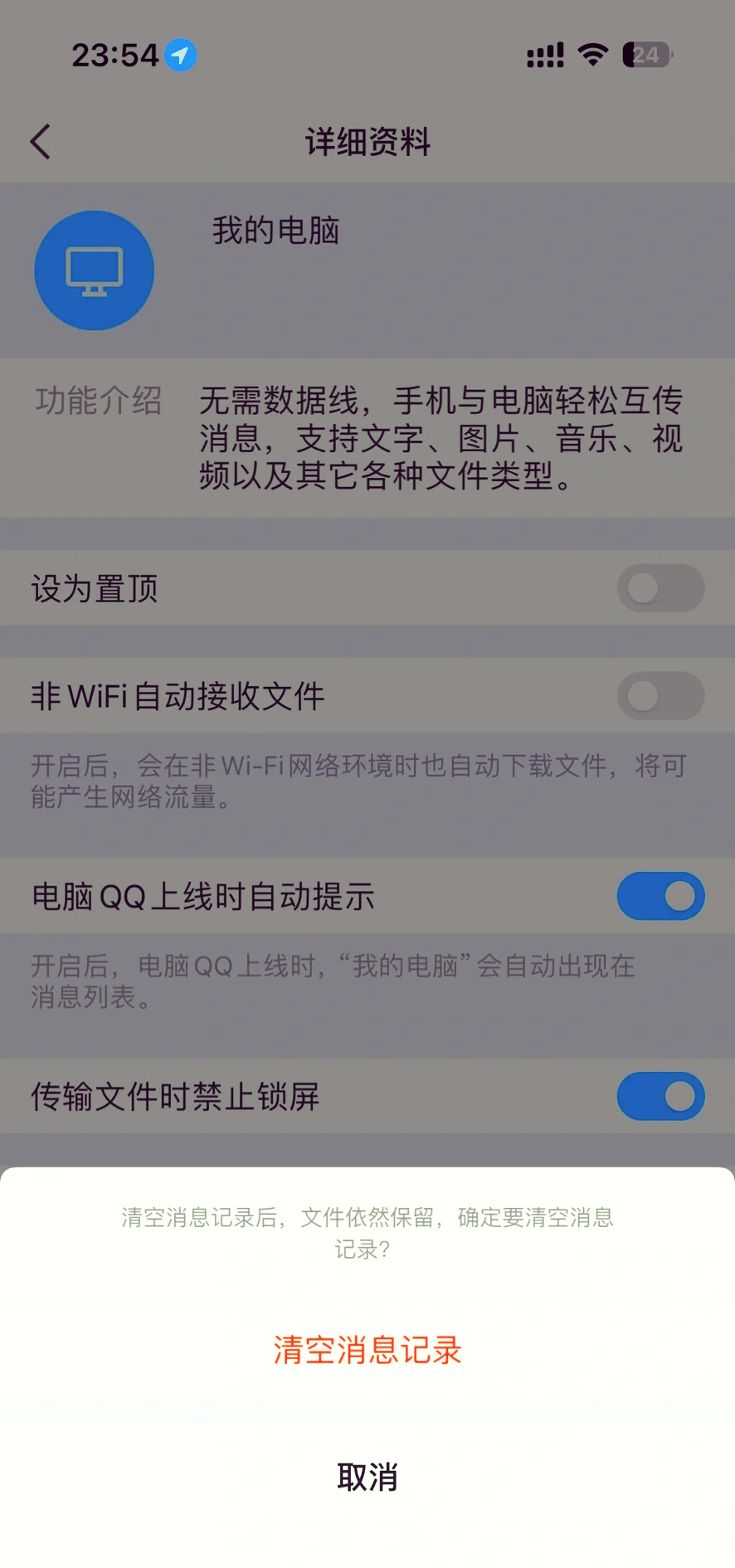Disable 电脑QQ上线时自动提示 switch
This screenshot has height=1568, width=735.
pos(660,896)
